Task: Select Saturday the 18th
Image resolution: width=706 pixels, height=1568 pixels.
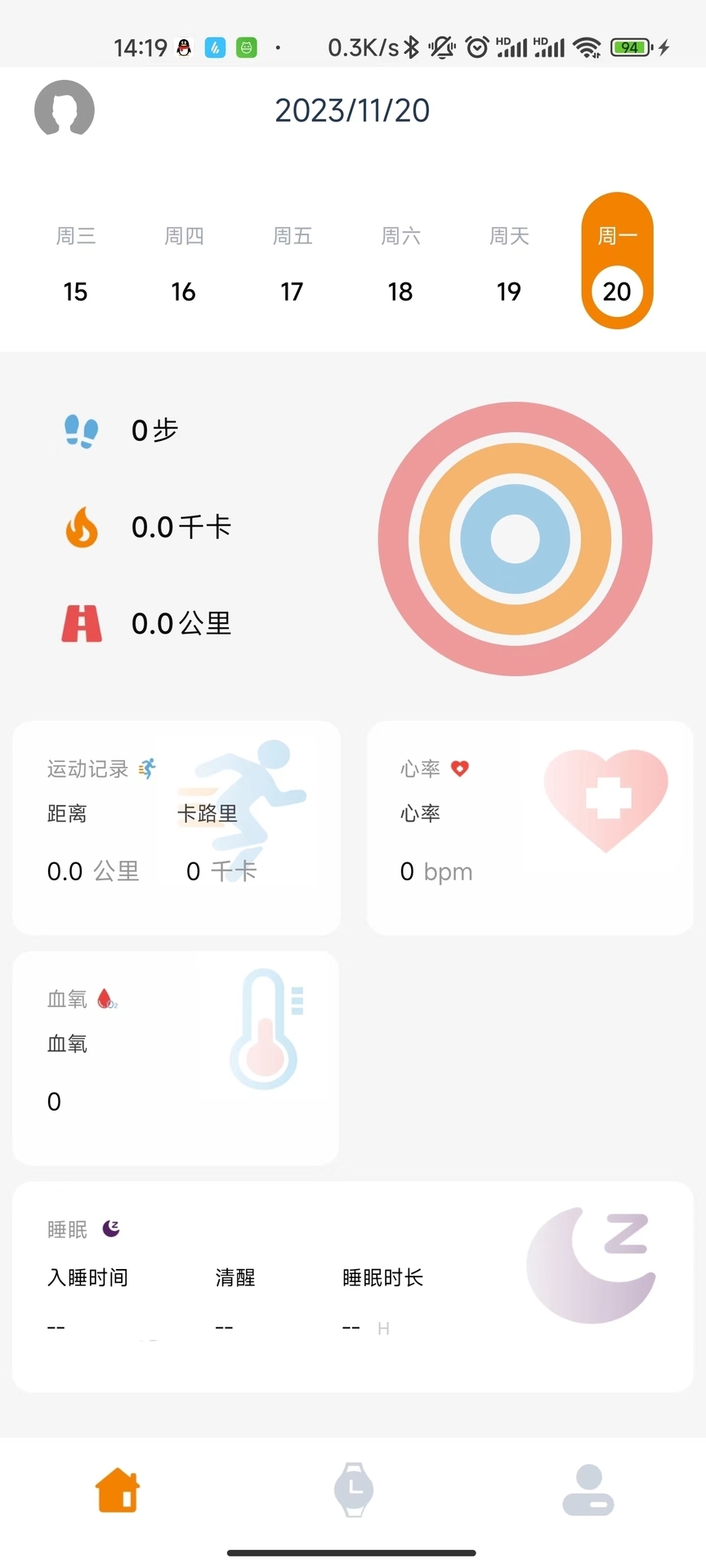Action: [x=400, y=263]
